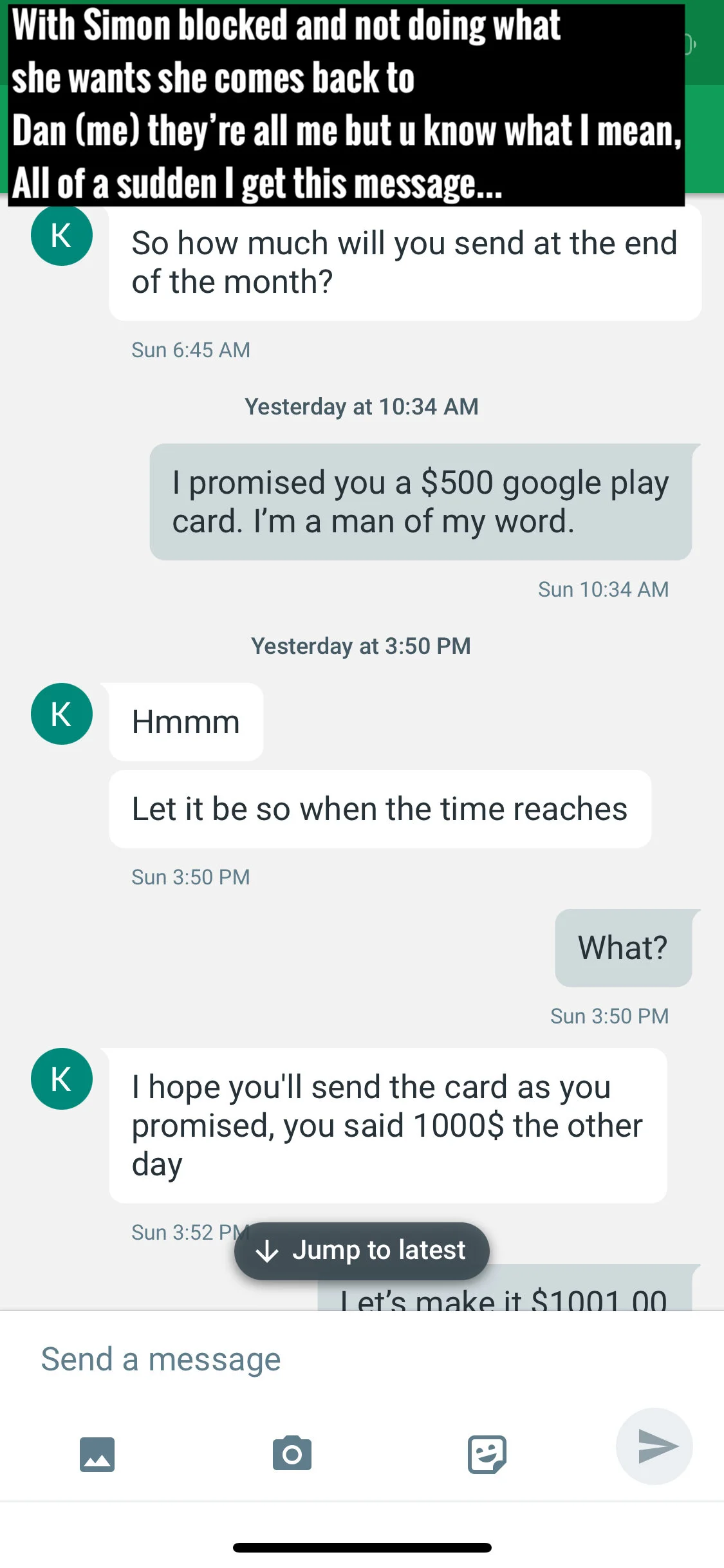Focus the Send a message field
The height and width of the screenshot is (1568, 724).
362,1359
